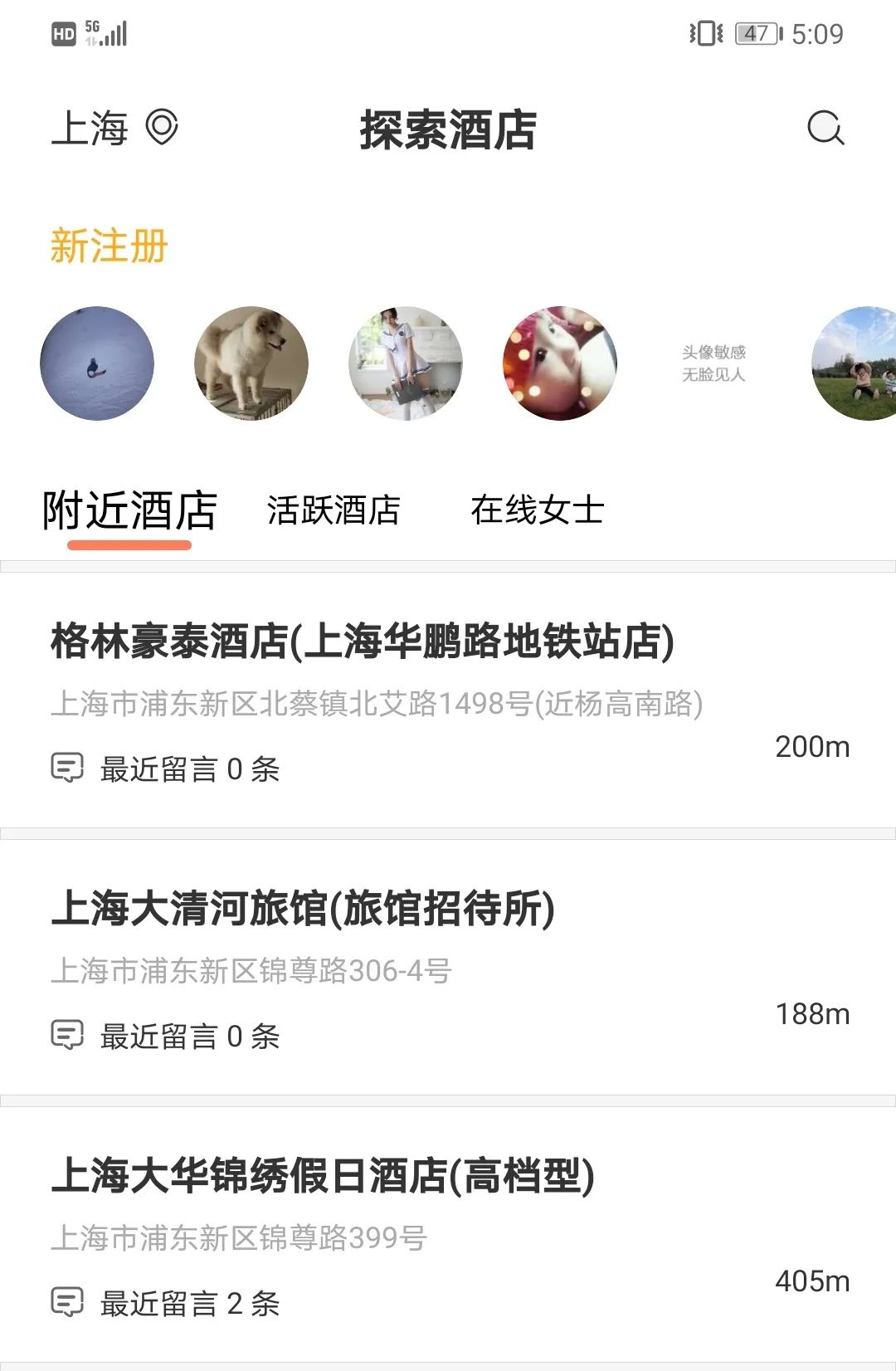Image resolution: width=896 pixels, height=1371 pixels.
Task: View the new user with red bokeh avatar
Action: (560, 363)
